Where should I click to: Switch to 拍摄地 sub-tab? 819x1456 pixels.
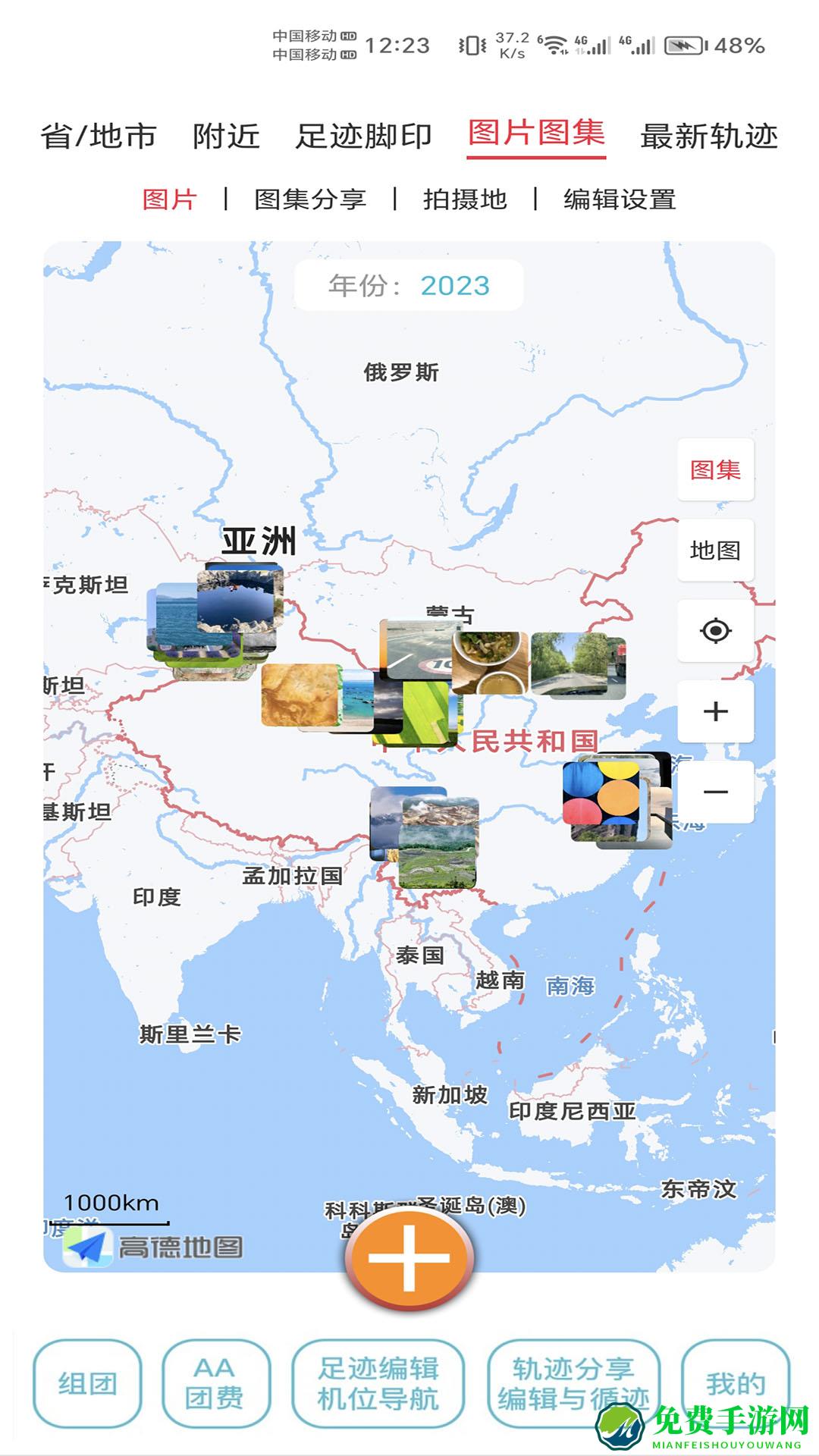466,200
